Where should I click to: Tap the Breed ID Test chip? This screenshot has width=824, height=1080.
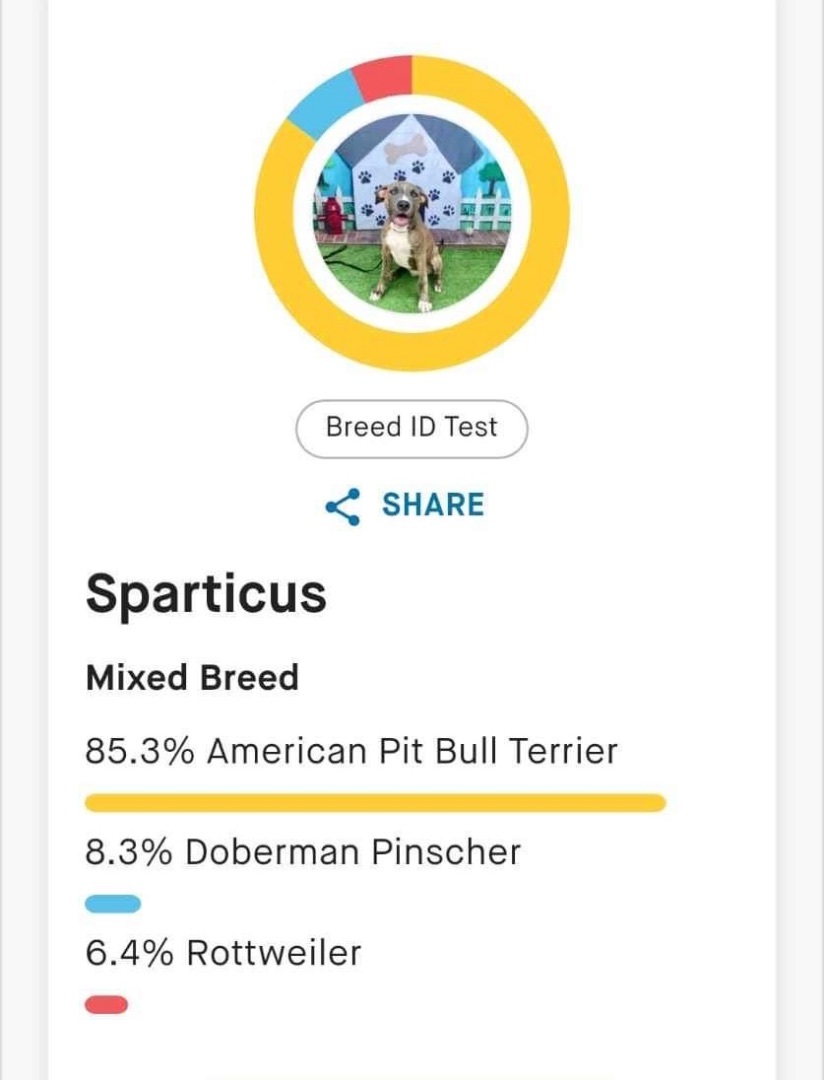[x=411, y=428]
